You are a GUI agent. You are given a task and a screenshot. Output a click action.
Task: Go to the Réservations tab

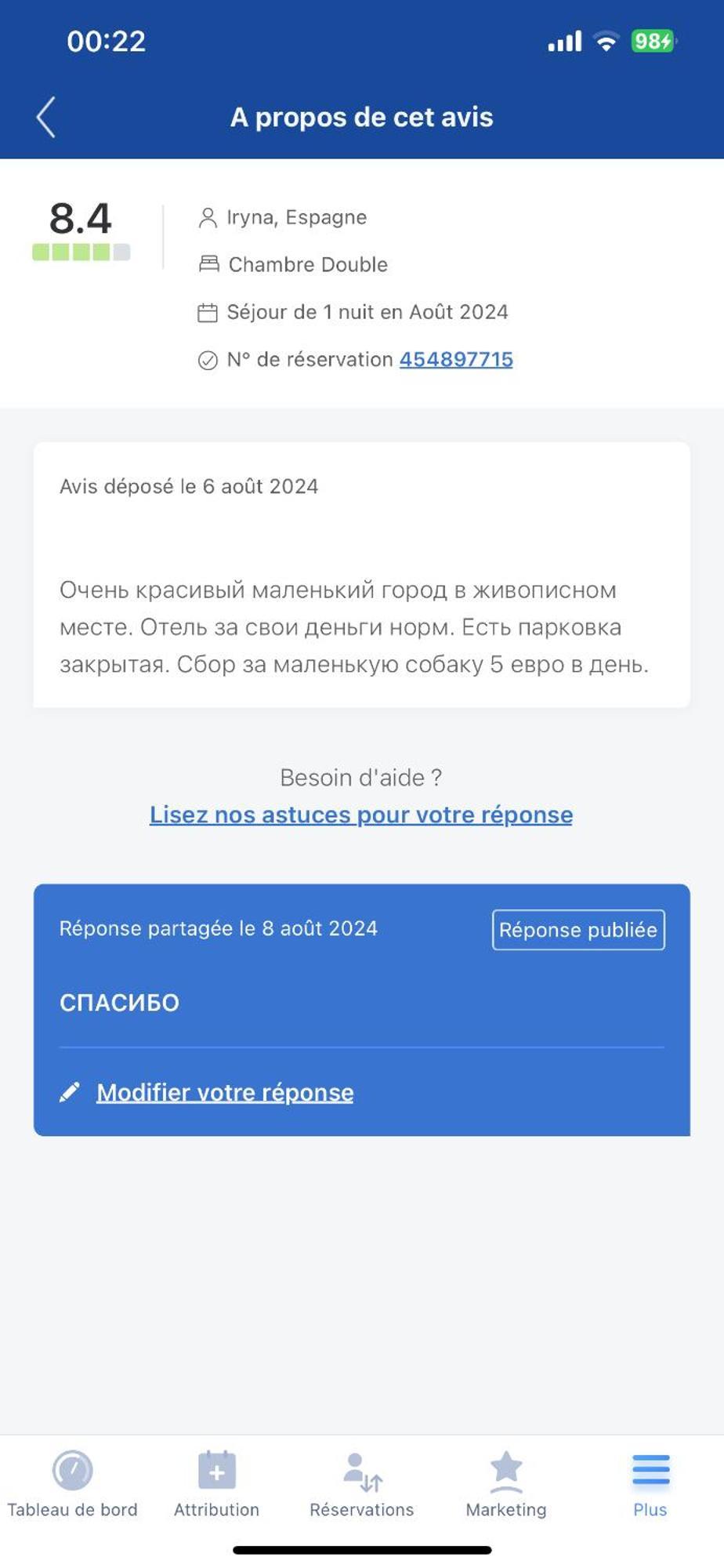click(x=361, y=1484)
